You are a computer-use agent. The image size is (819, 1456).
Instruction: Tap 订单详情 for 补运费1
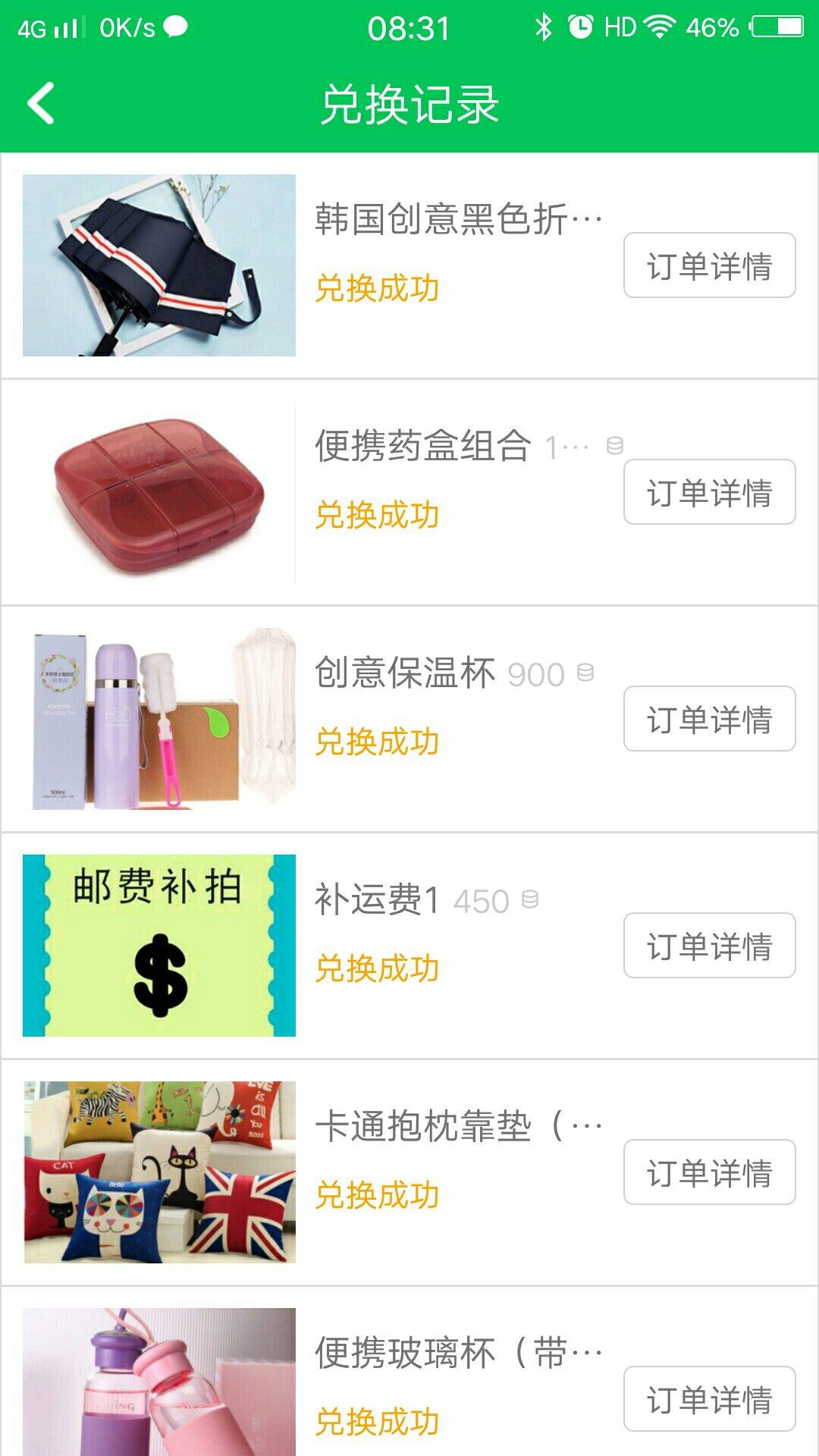[x=709, y=946]
